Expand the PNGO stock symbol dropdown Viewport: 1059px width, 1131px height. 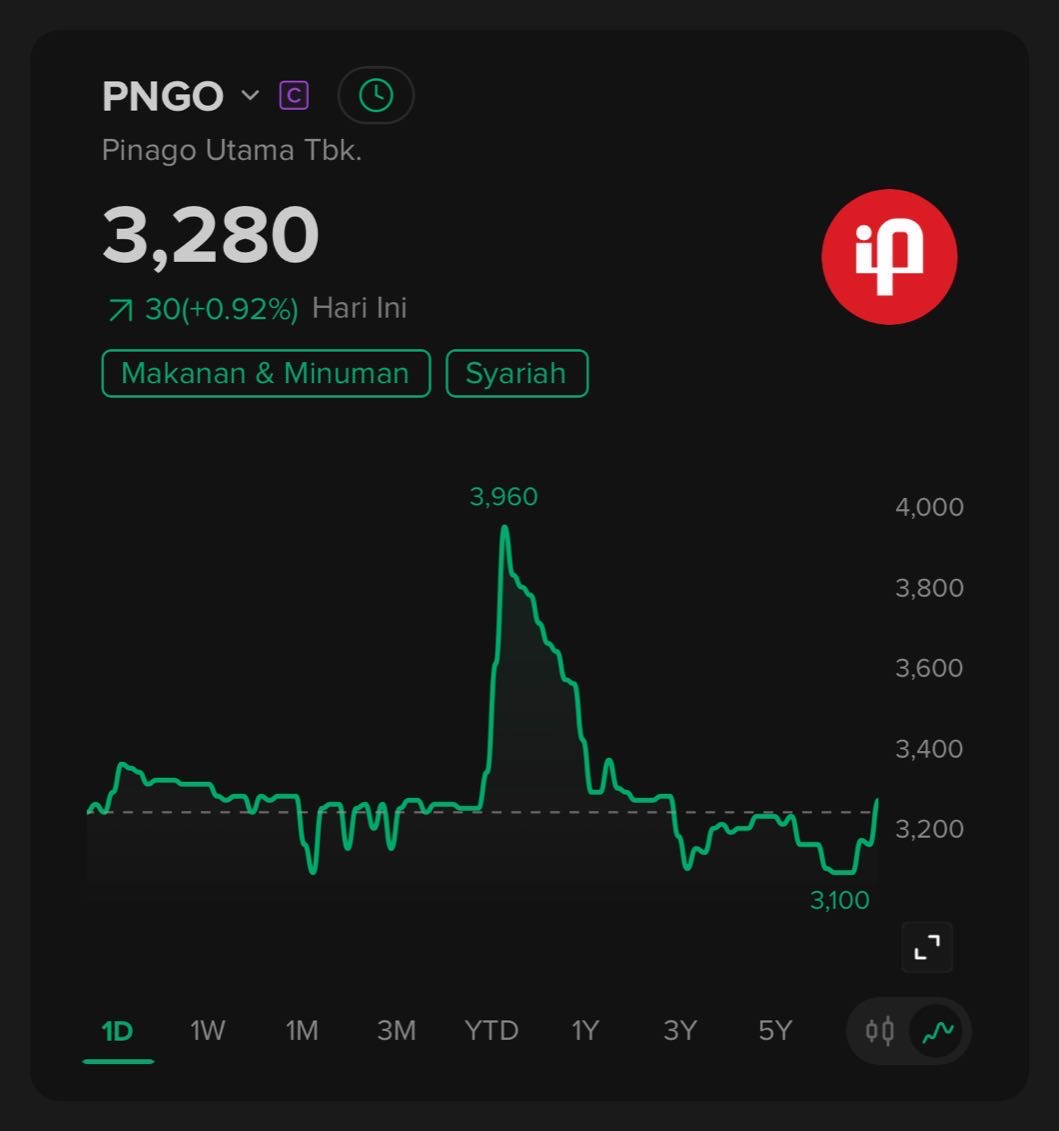(x=250, y=96)
